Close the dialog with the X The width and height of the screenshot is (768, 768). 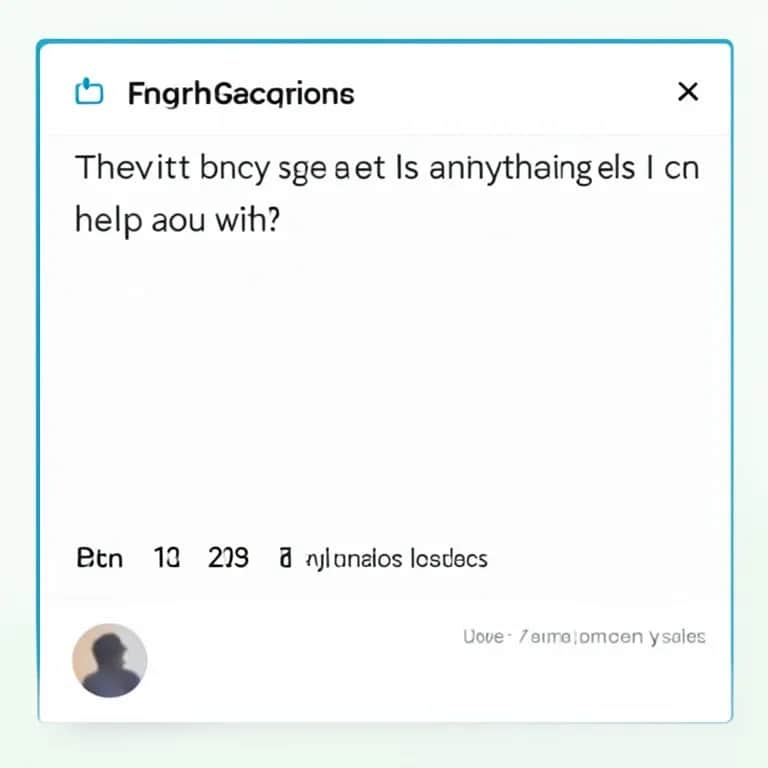(687, 93)
